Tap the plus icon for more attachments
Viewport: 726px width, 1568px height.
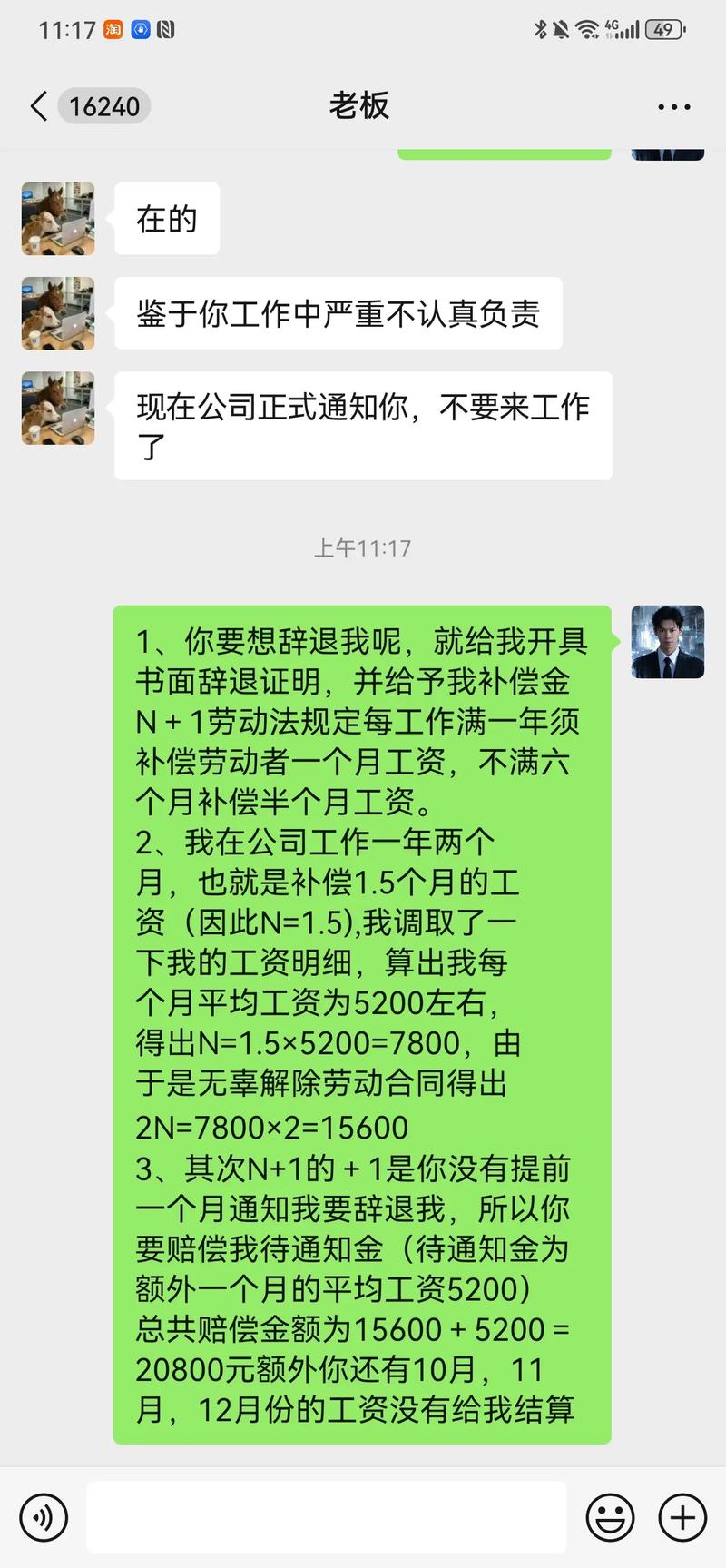coord(679,1516)
